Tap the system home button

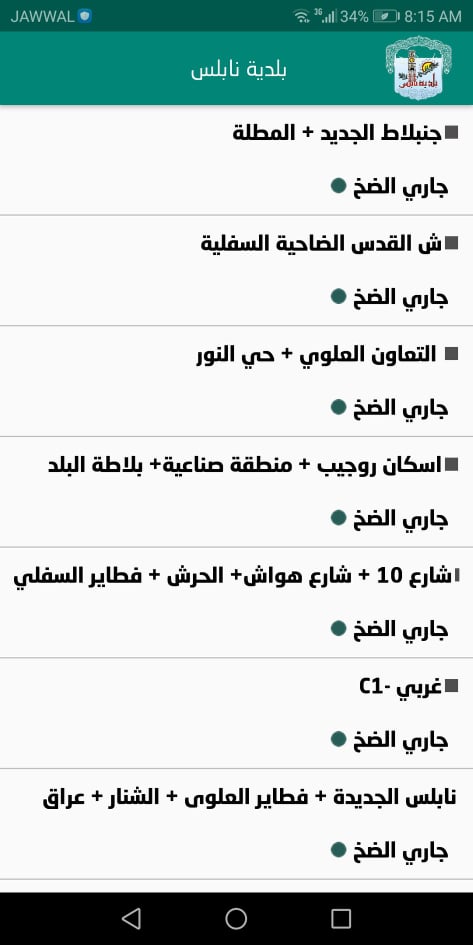(x=236, y=918)
